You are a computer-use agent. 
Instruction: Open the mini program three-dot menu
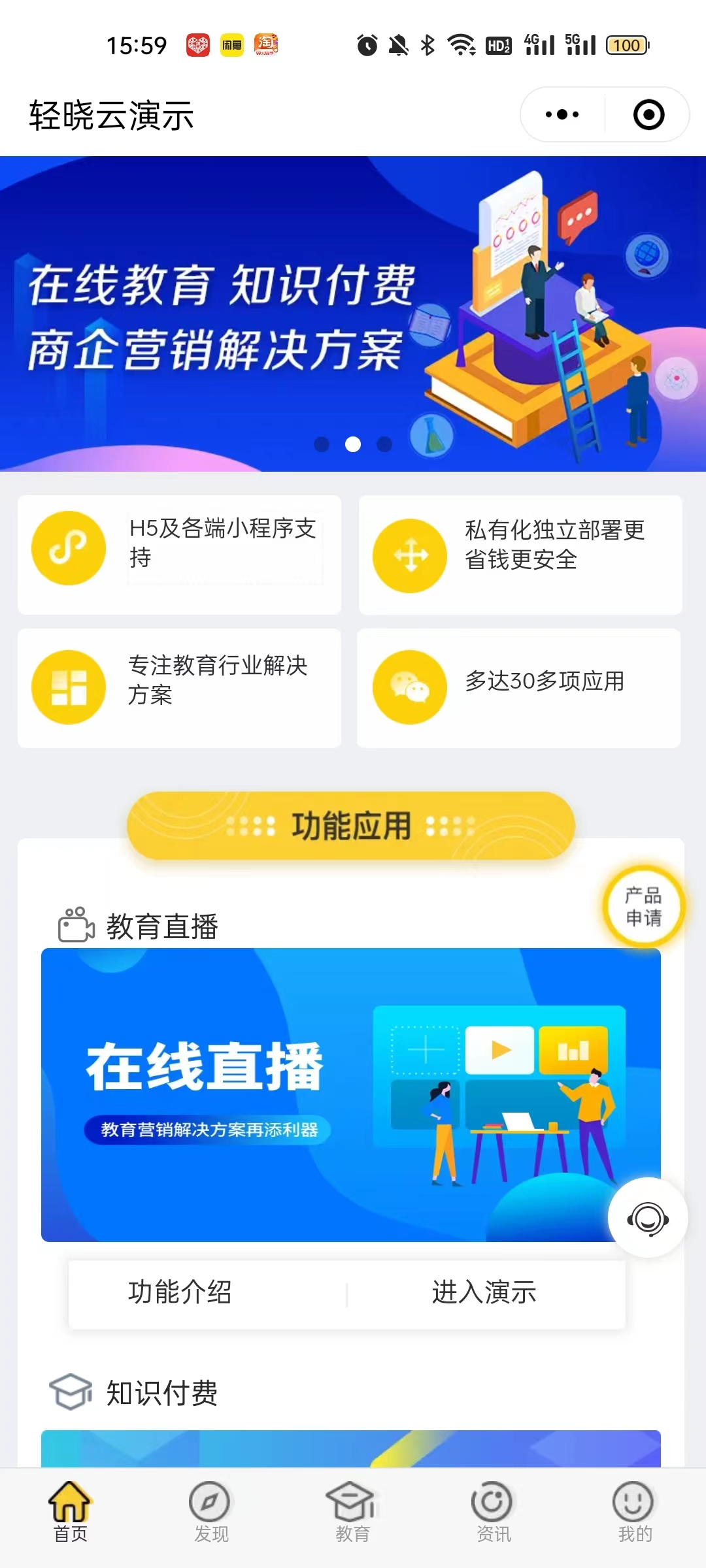[x=562, y=115]
